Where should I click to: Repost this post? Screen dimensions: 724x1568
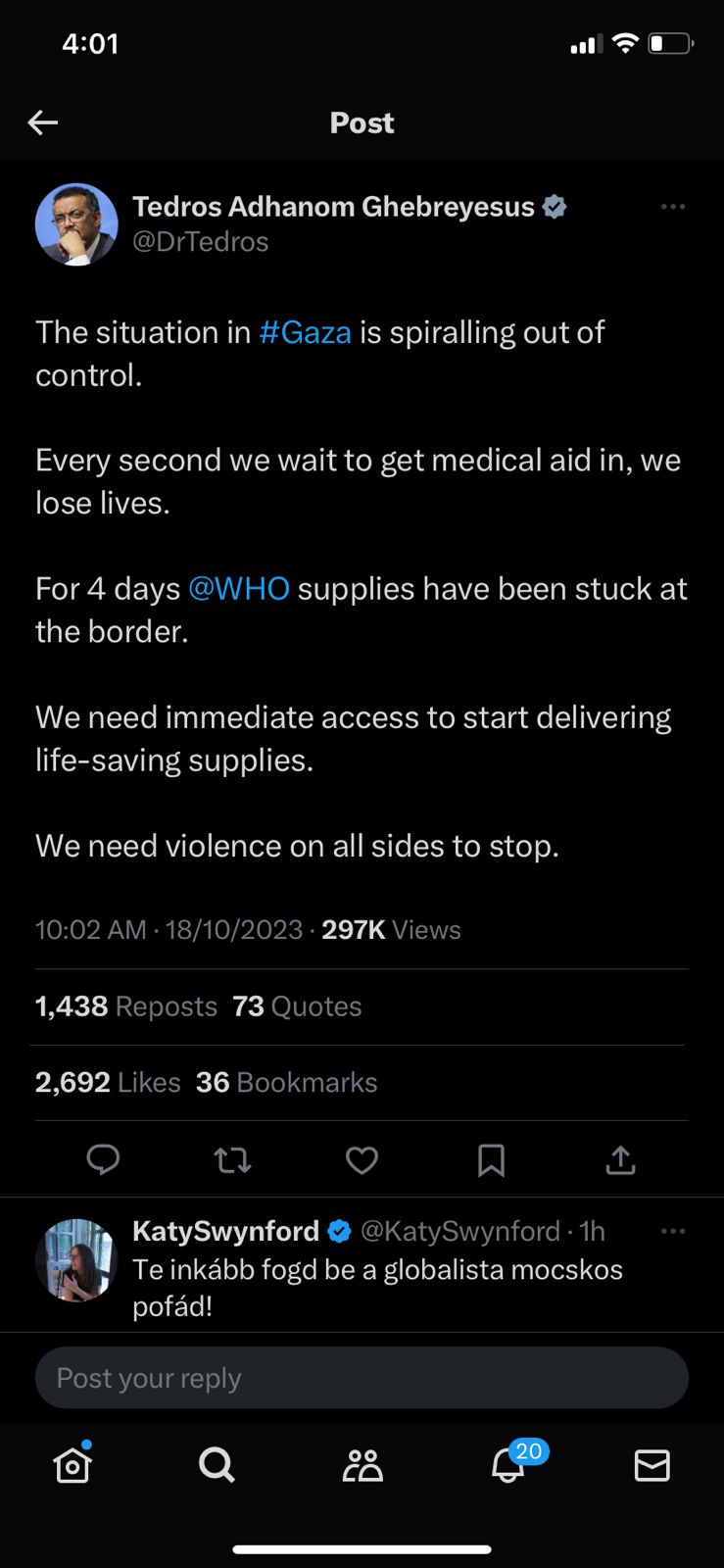click(232, 1160)
